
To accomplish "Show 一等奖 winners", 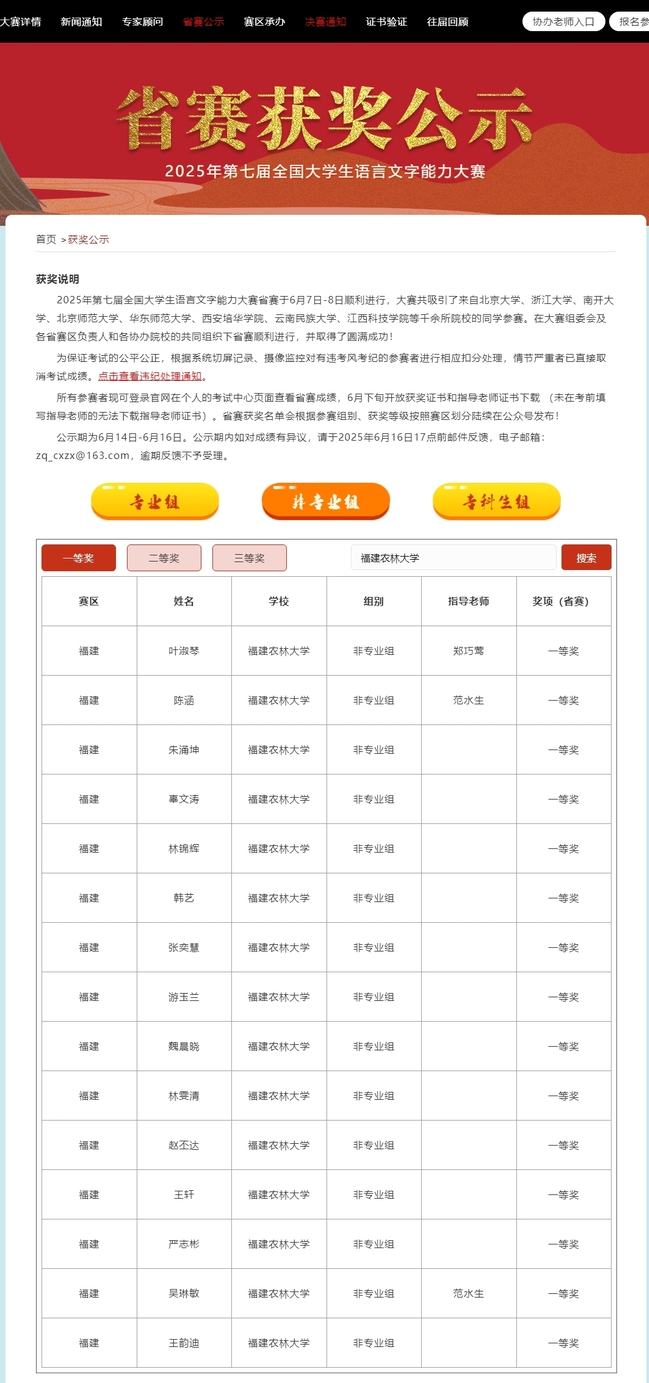I will (x=78, y=558).
